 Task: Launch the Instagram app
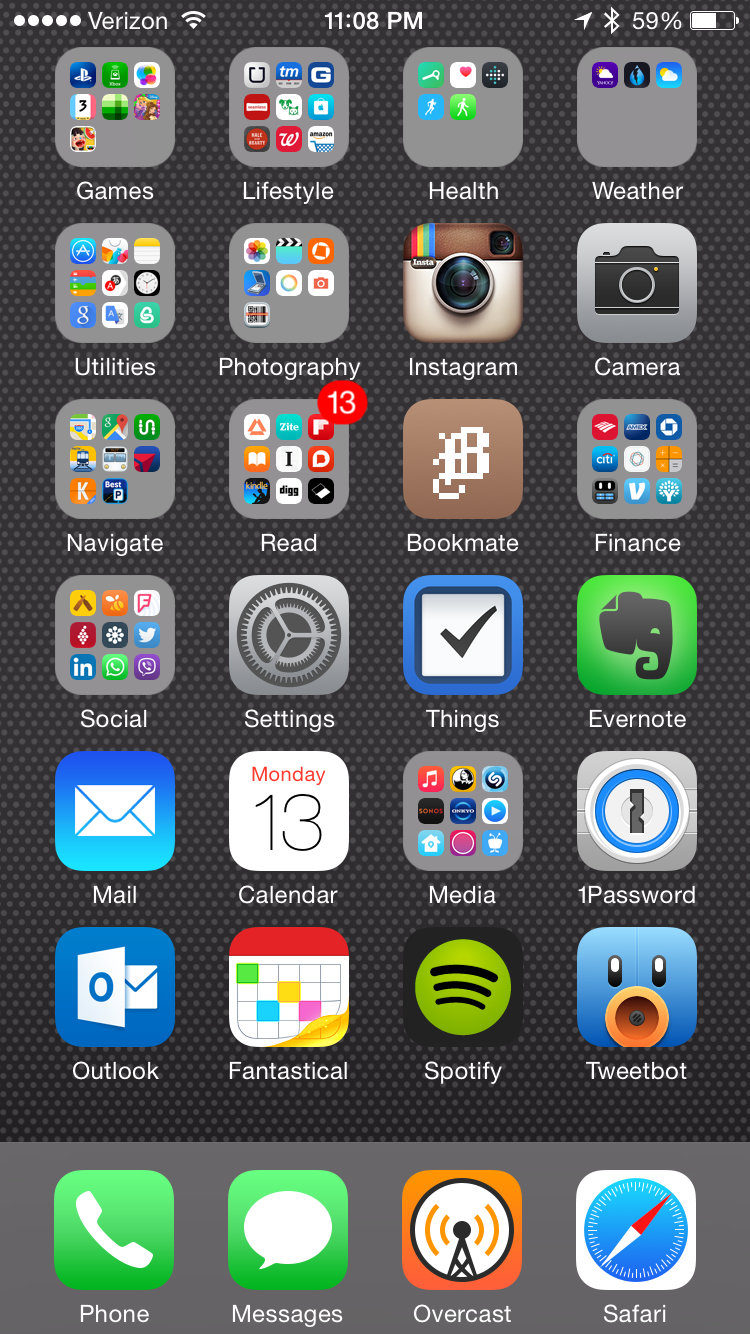tap(463, 283)
